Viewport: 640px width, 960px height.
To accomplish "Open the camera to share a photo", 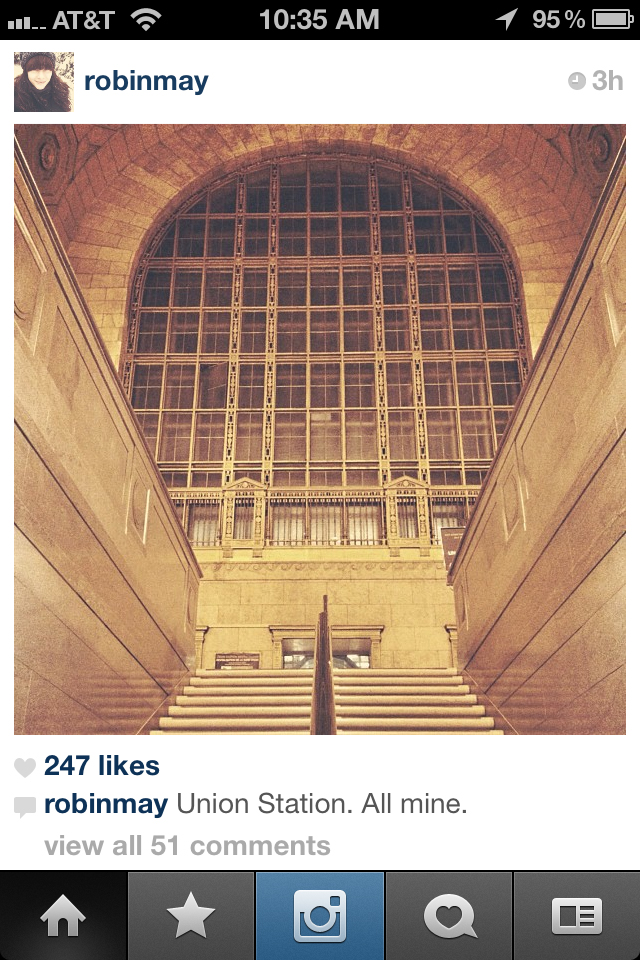I will [320, 916].
